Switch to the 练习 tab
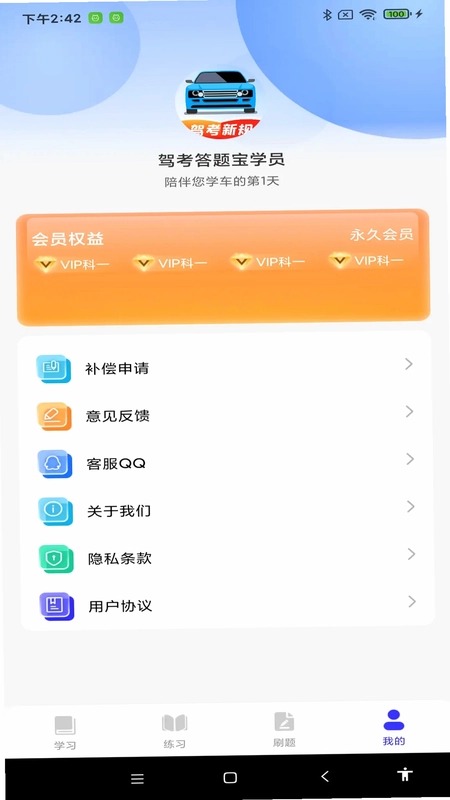Image resolution: width=450 pixels, height=800 pixels. [x=174, y=732]
